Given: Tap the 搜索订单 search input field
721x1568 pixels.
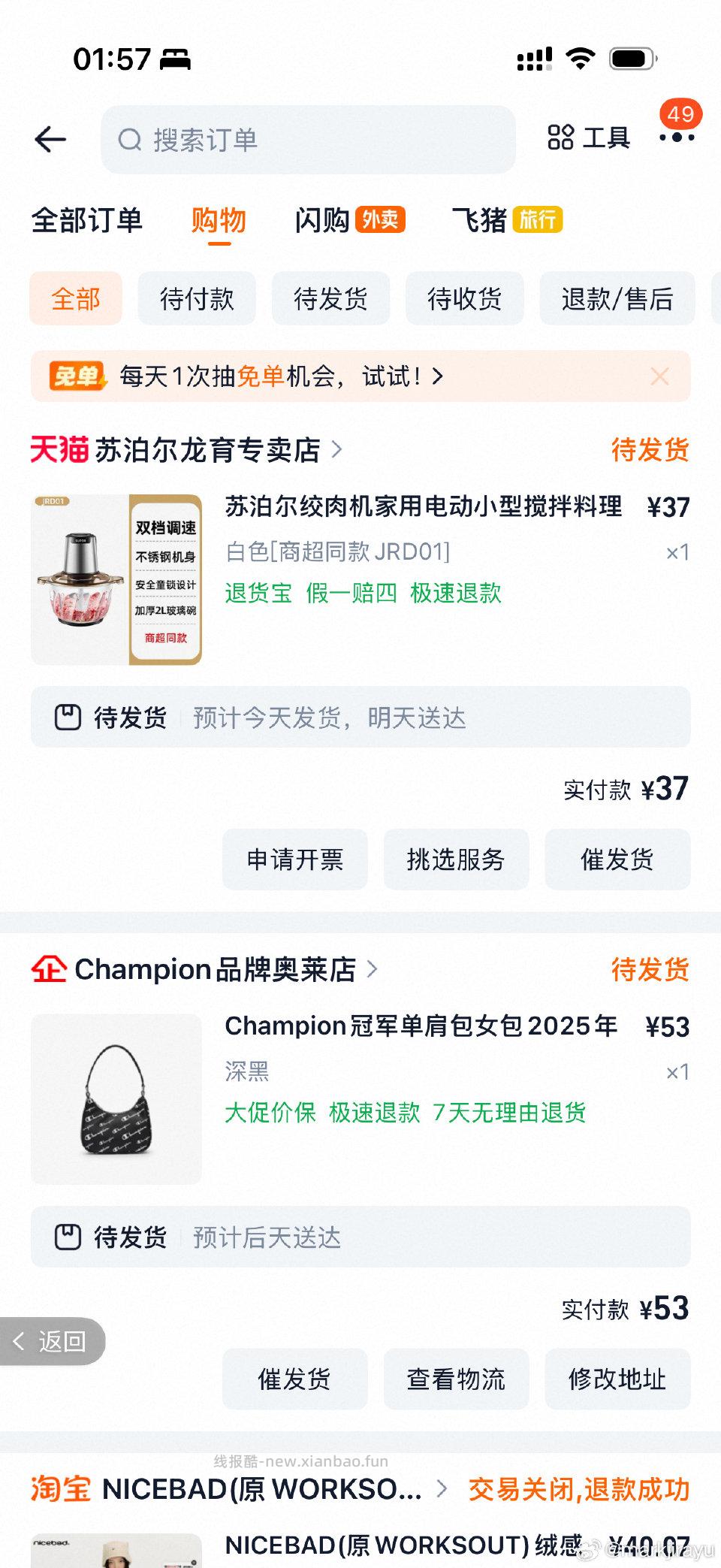Looking at the screenshot, I should coord(308,140).
